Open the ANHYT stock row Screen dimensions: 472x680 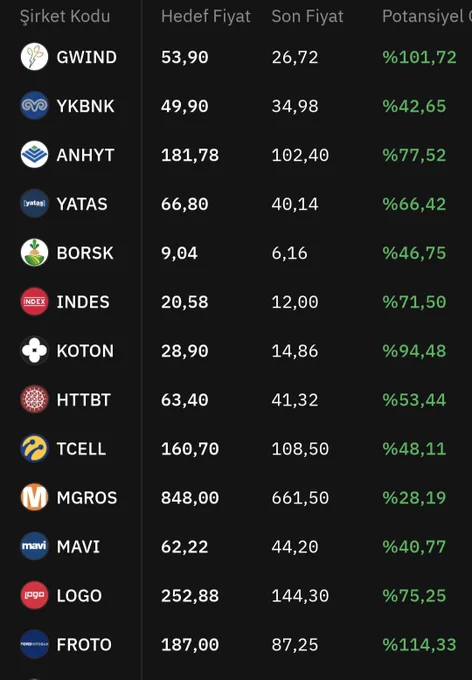(x=236, y=155)
